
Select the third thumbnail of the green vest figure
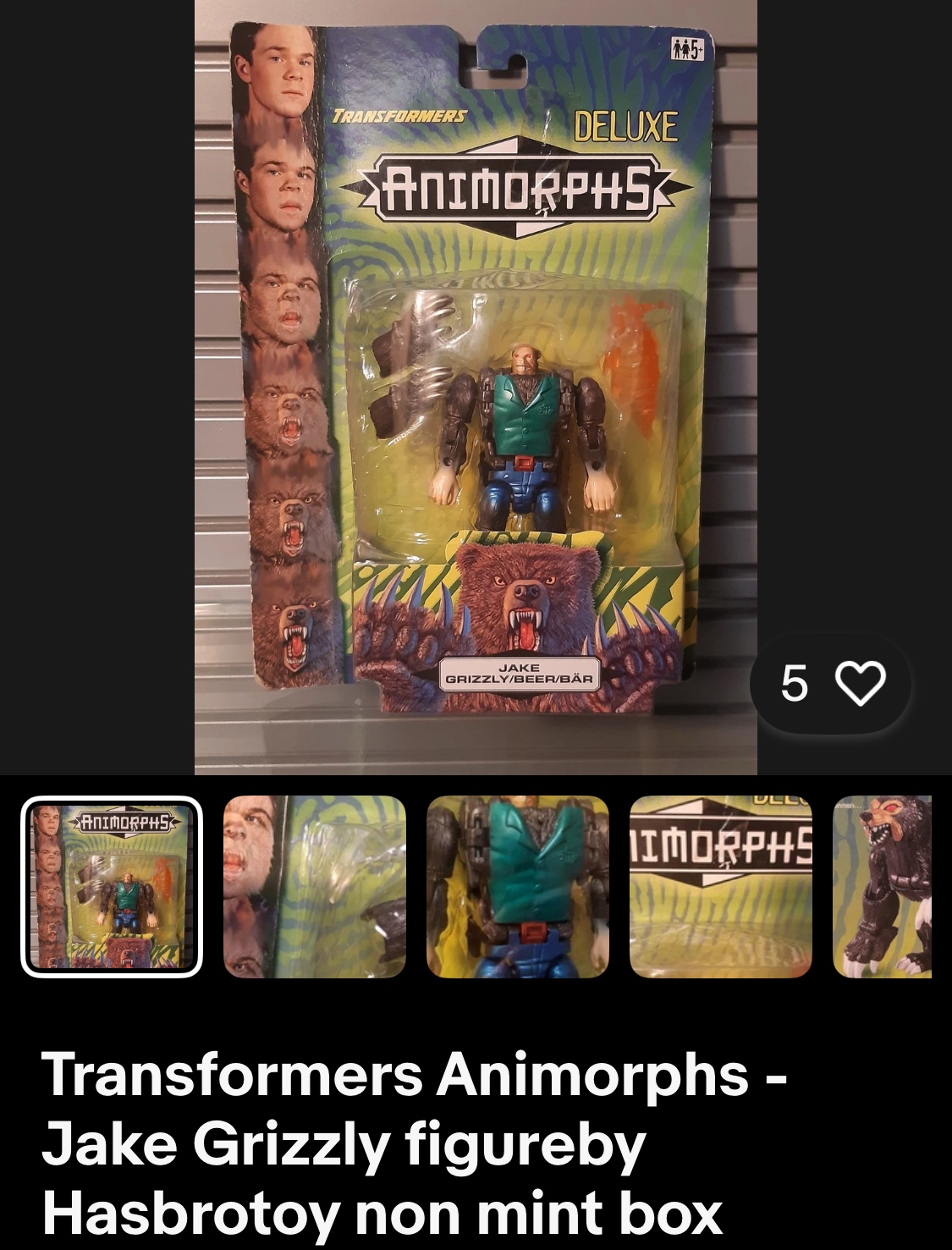[x=517, y=886]
